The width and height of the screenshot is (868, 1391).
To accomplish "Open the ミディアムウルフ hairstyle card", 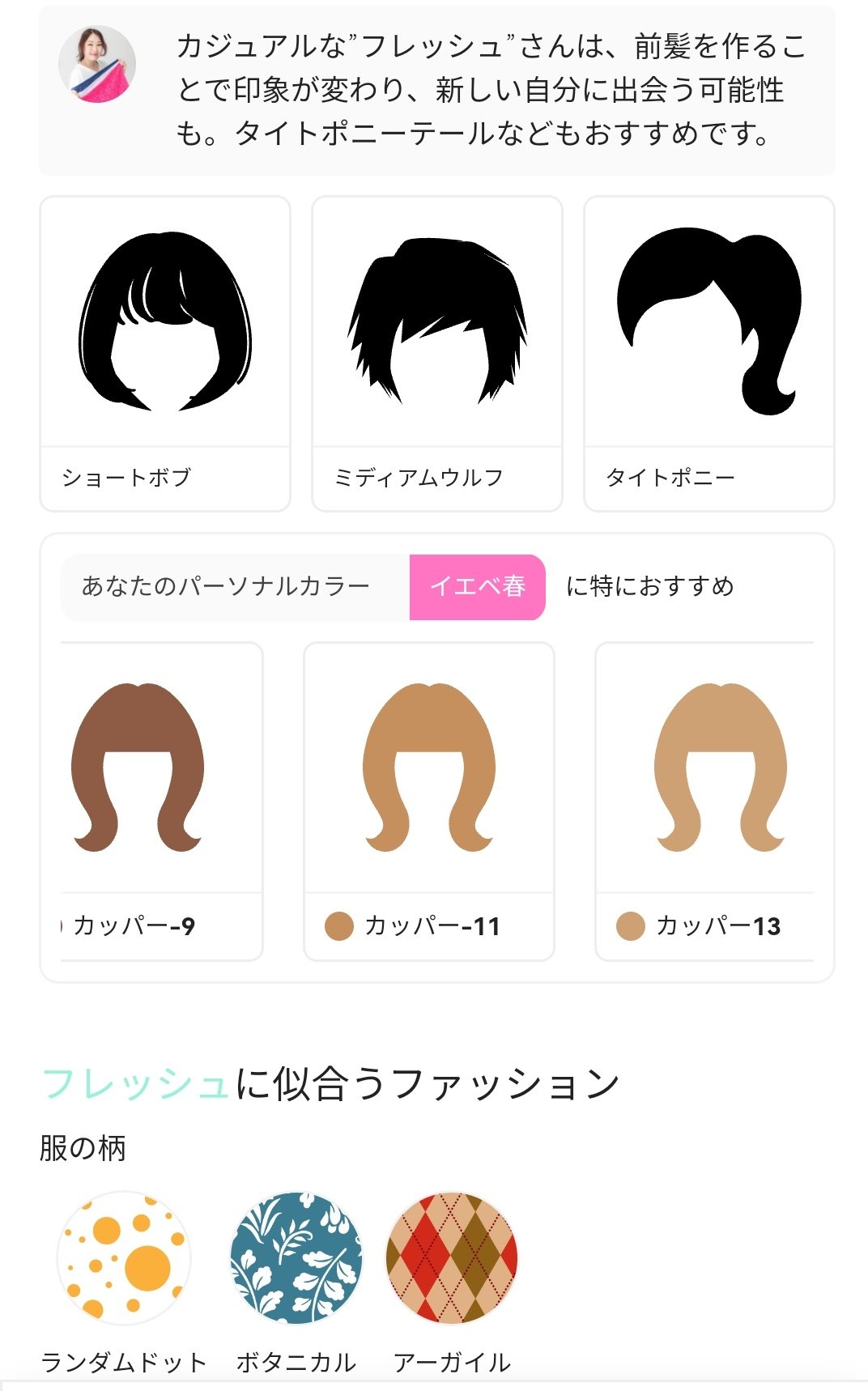I will pyautogui.click(x=437, y=353).
